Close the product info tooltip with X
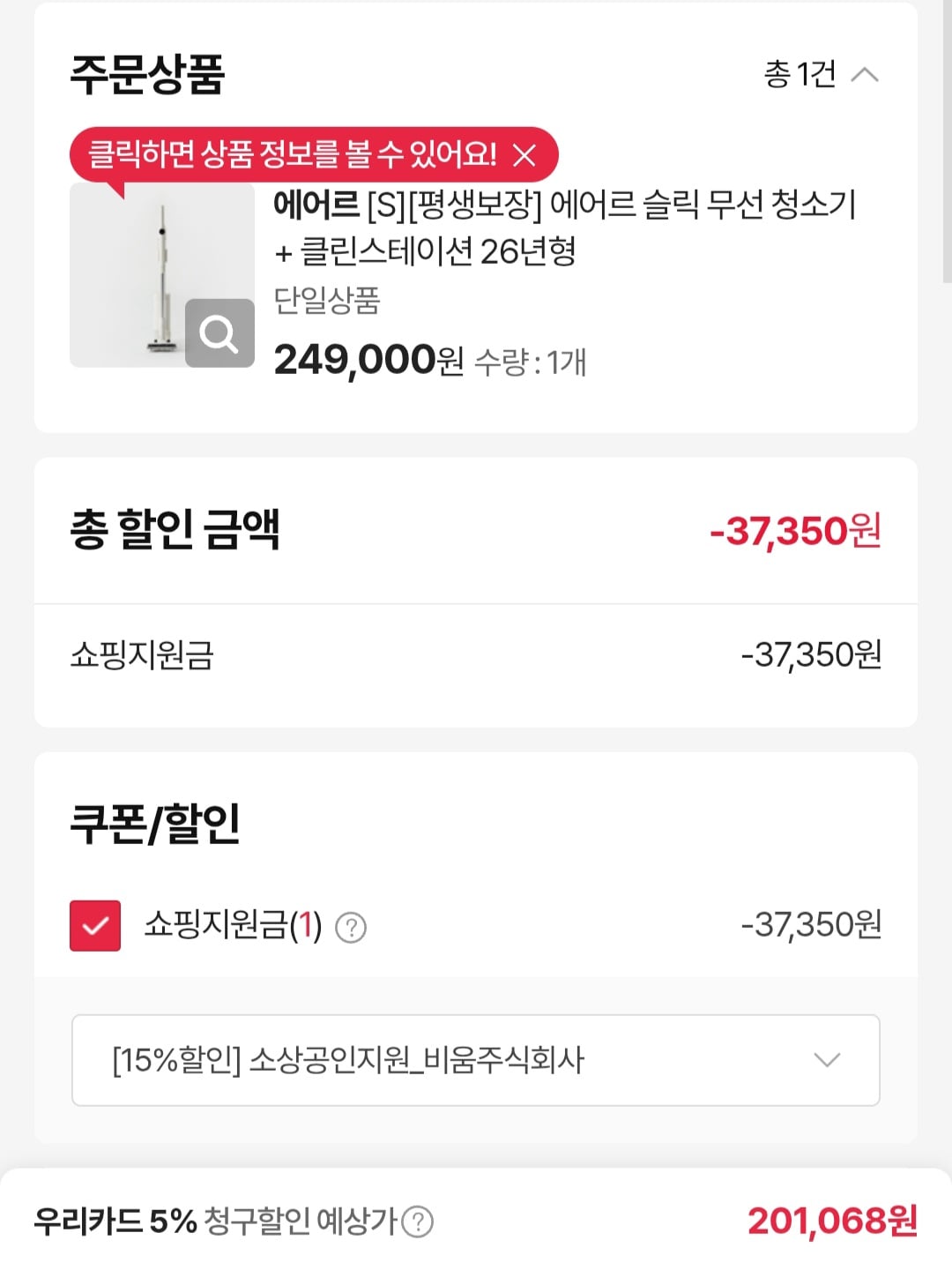 click(x=526, y=156)
